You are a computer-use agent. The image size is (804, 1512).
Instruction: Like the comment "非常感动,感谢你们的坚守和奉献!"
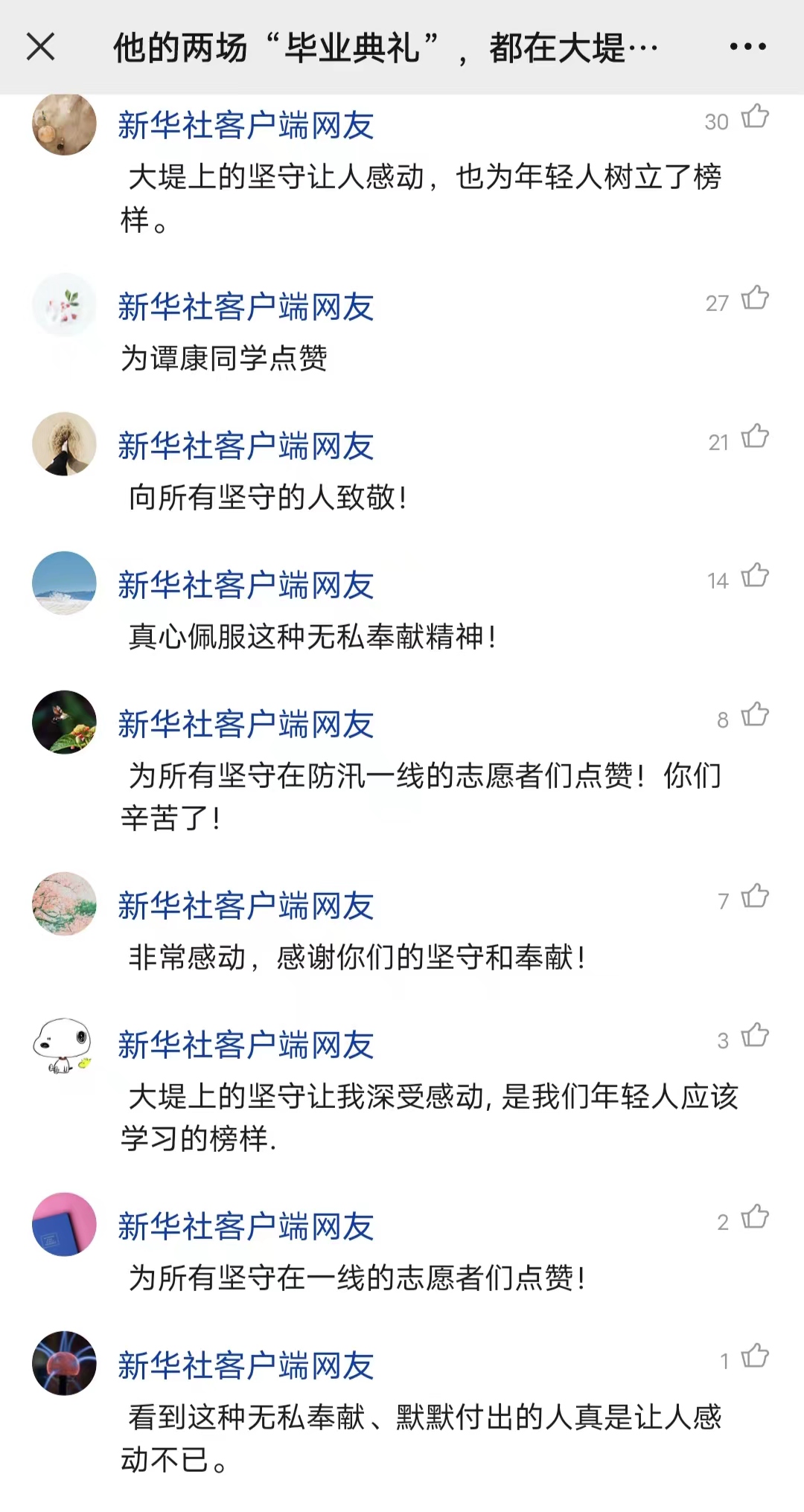[755, 897]
